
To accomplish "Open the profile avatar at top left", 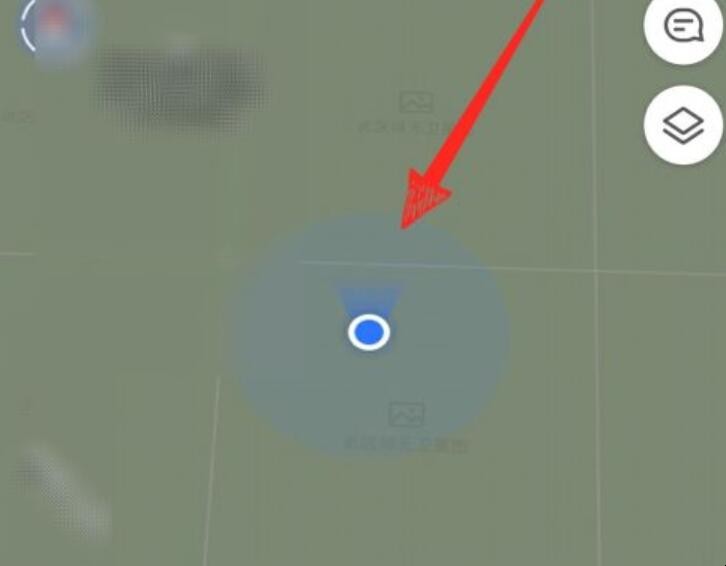I will (x=55, y=25).
